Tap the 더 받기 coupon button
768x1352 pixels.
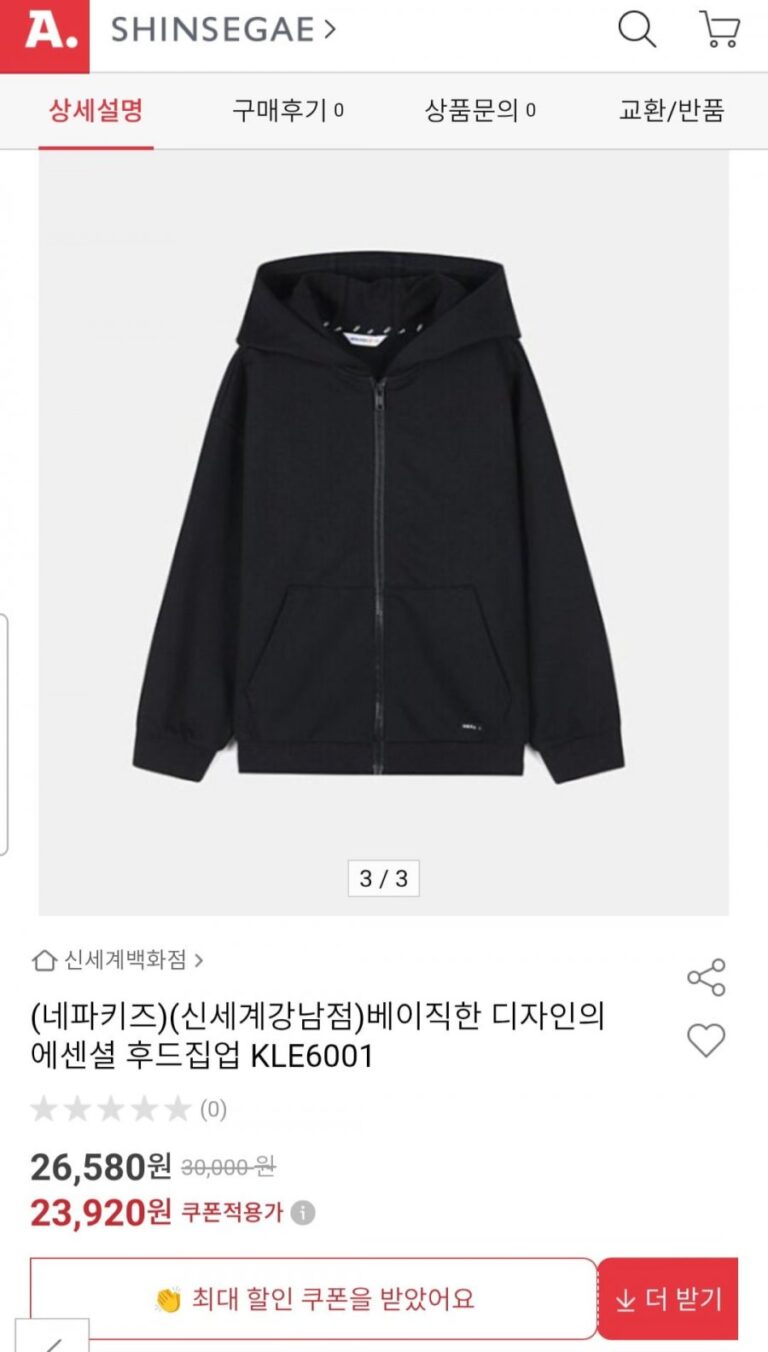click(668, 1299)
